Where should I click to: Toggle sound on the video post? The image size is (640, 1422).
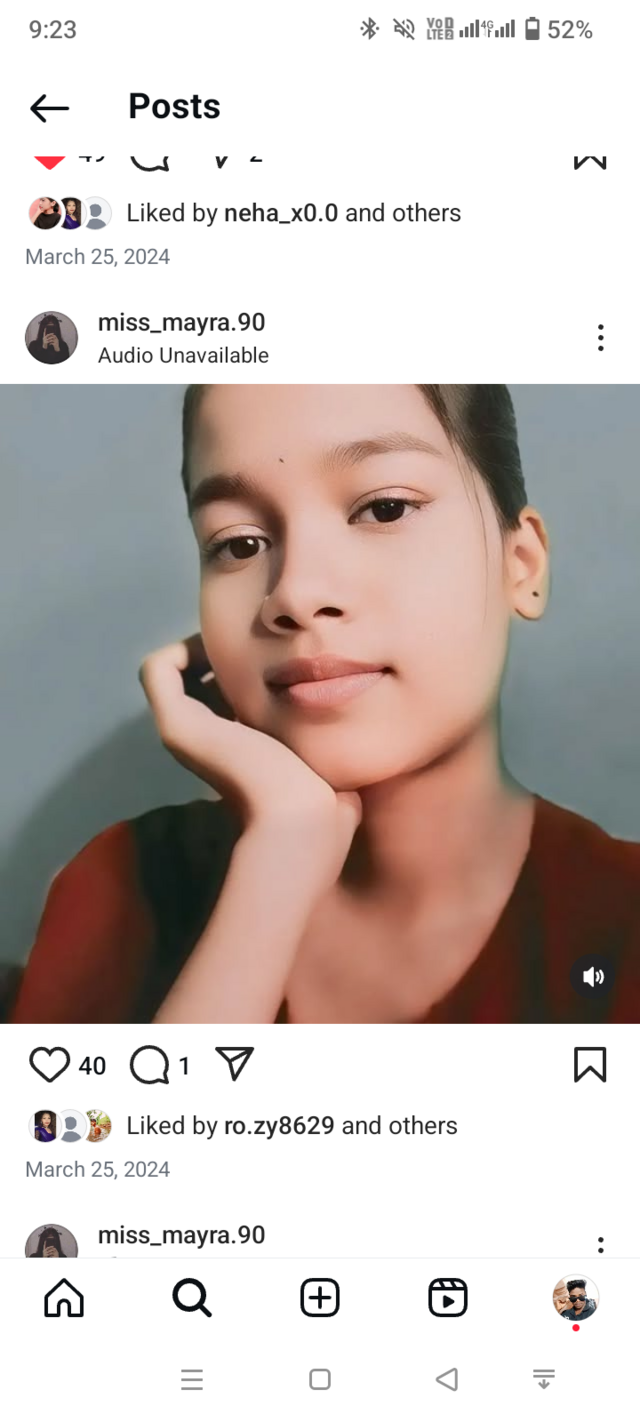click(x=593, y=976)
